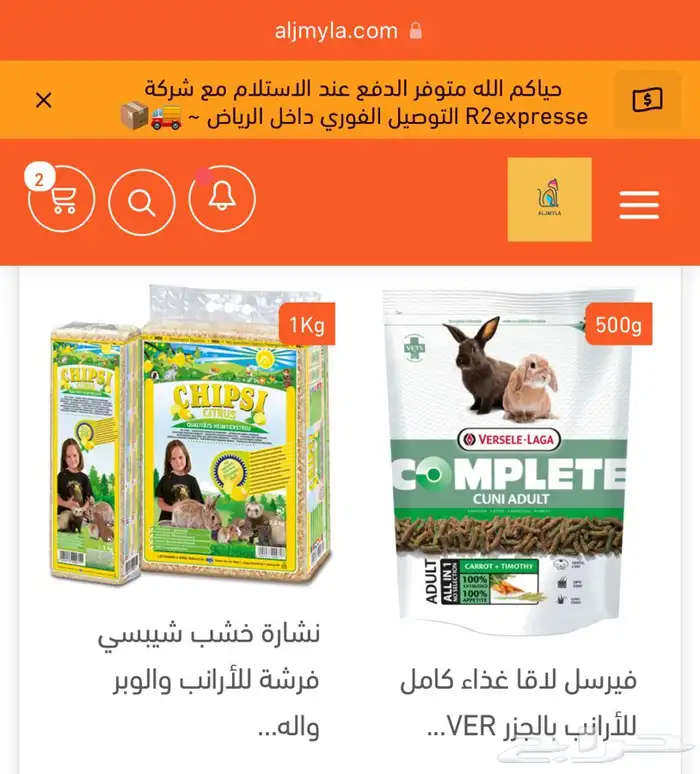Open the search icon
700x774 pixels.
[142, 202]
